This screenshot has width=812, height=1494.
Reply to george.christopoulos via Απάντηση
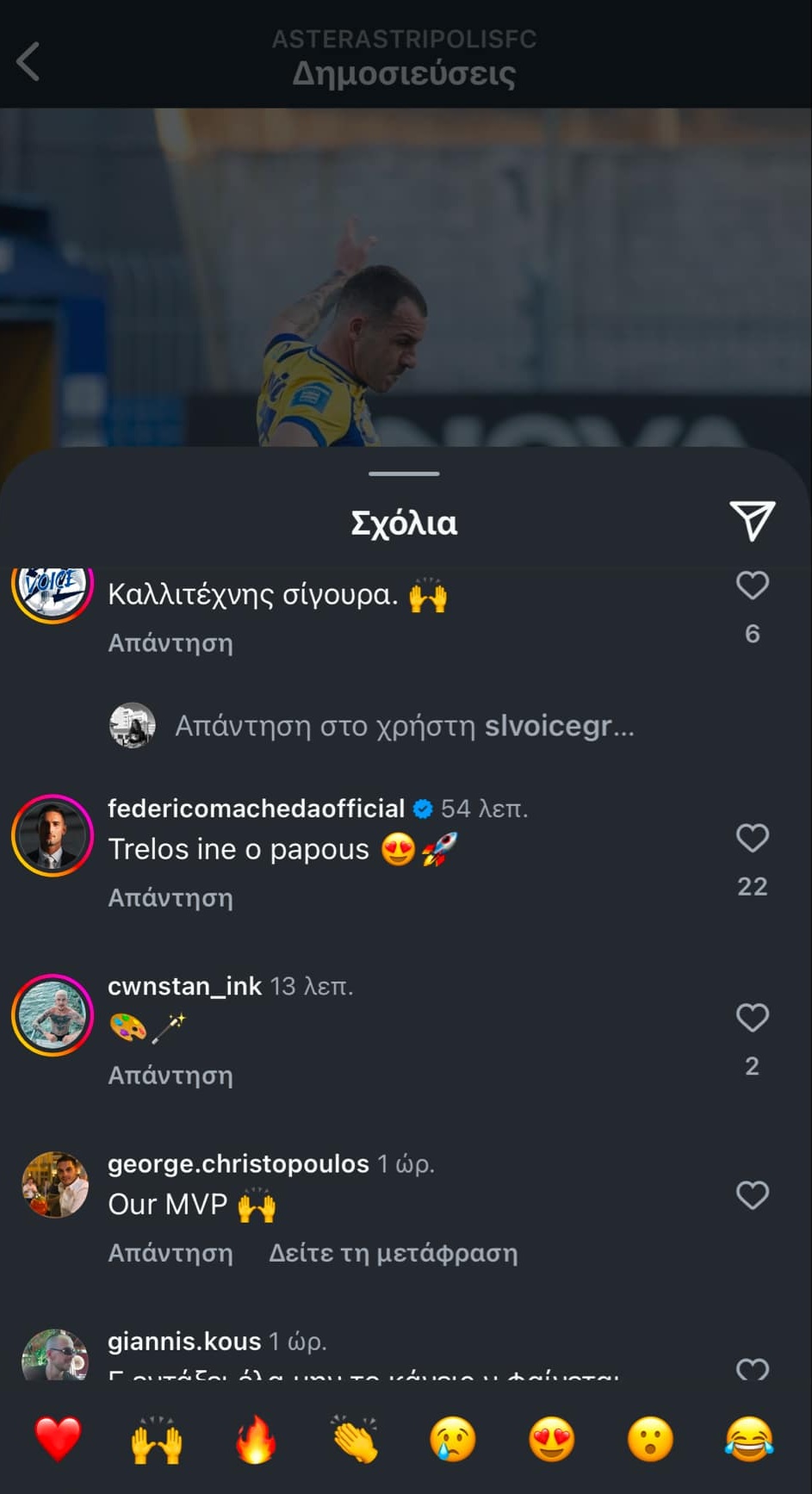tap(170, 1253)
